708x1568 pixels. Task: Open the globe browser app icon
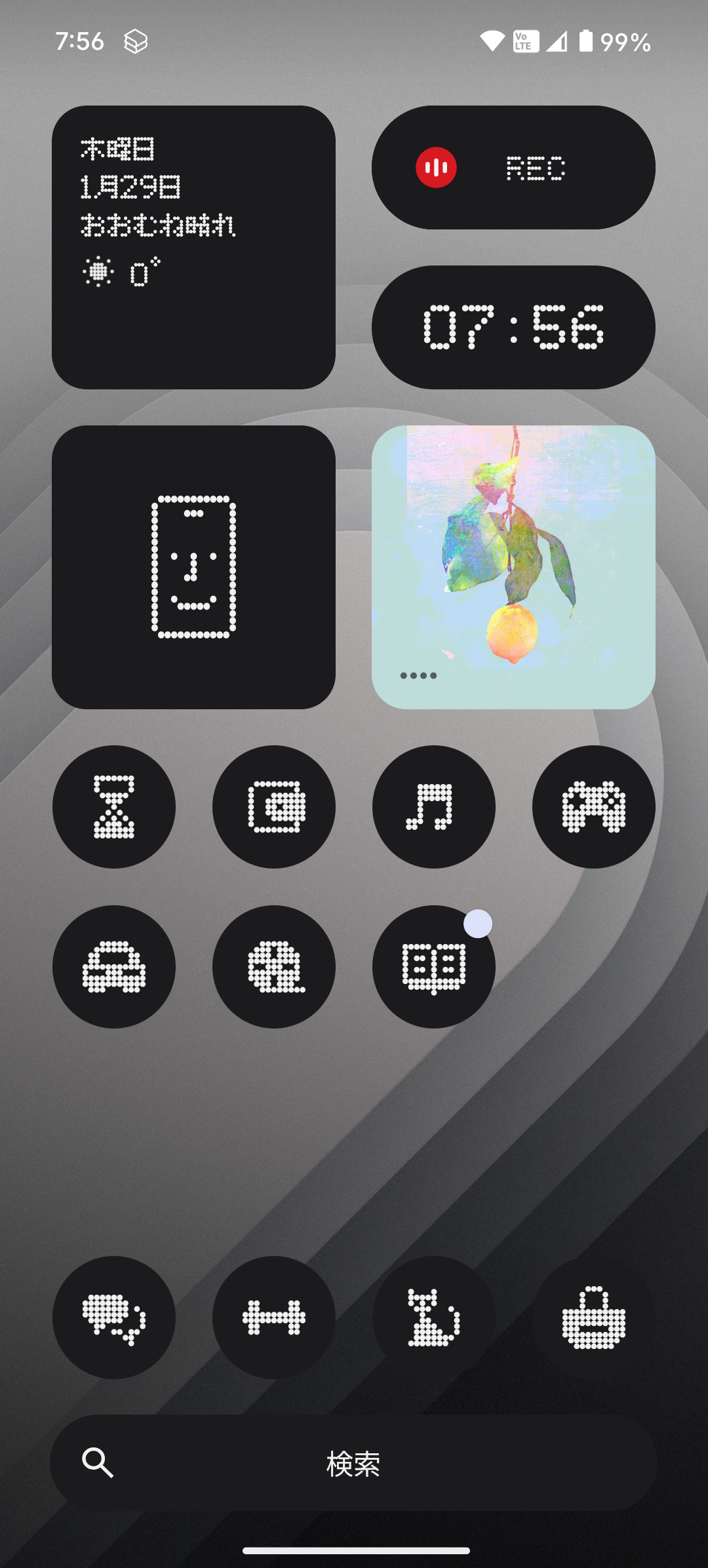[x=274, y=967]
